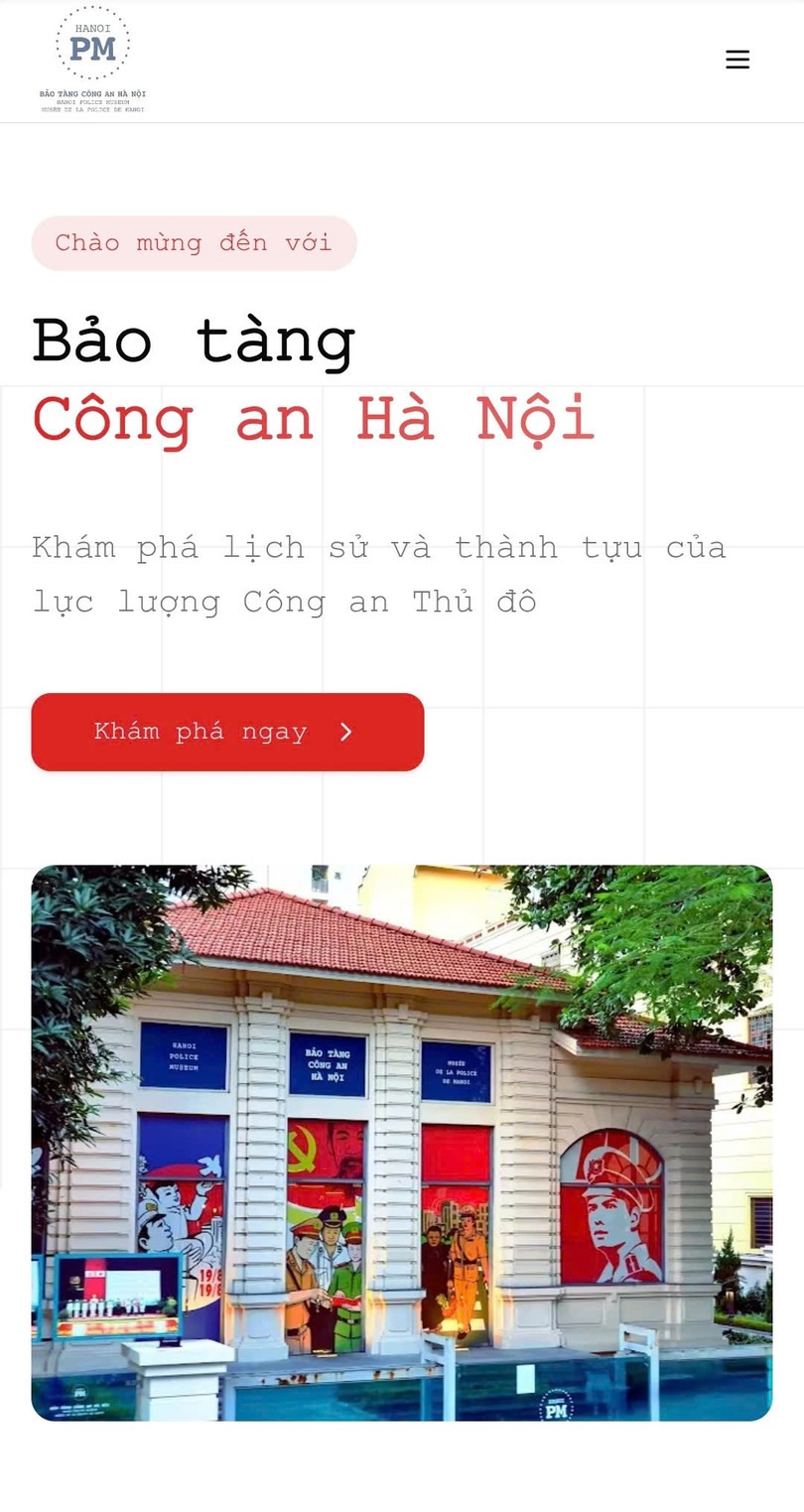Click the logo tagline BẢO TÀNG CÔNG AN HÀ NỘI
Viewport: 804px width, 1512px height.
93,95
